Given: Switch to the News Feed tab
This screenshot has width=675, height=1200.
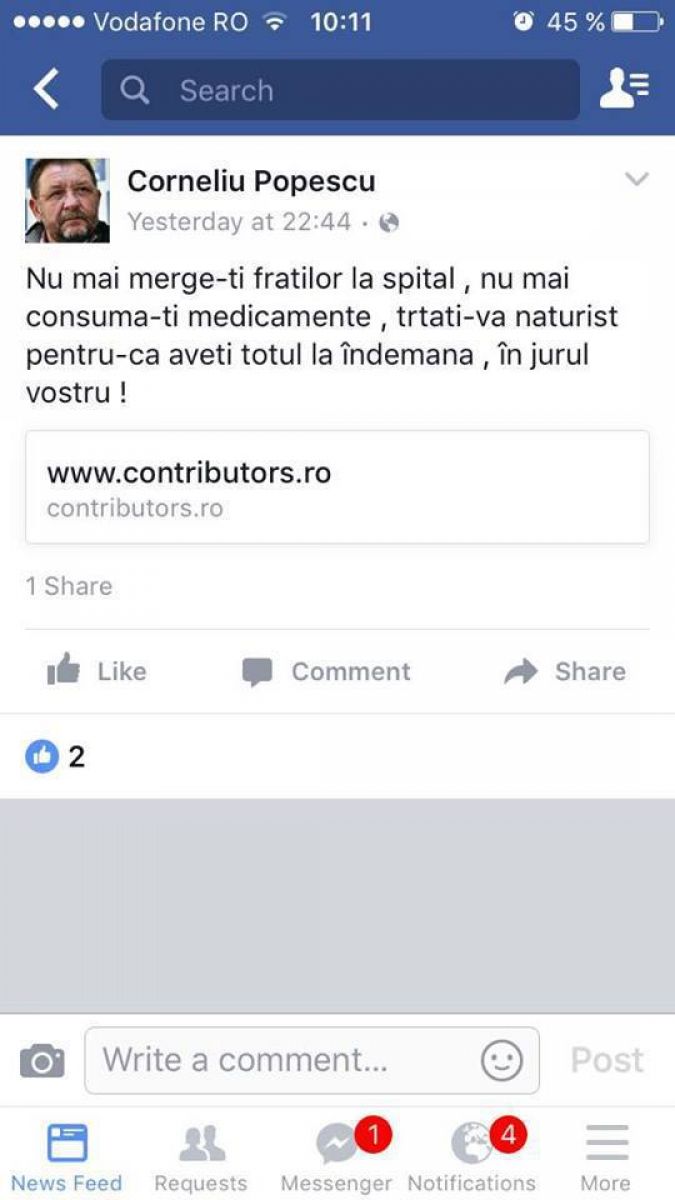Looking at the screenshot, I should pos(67,1156).
